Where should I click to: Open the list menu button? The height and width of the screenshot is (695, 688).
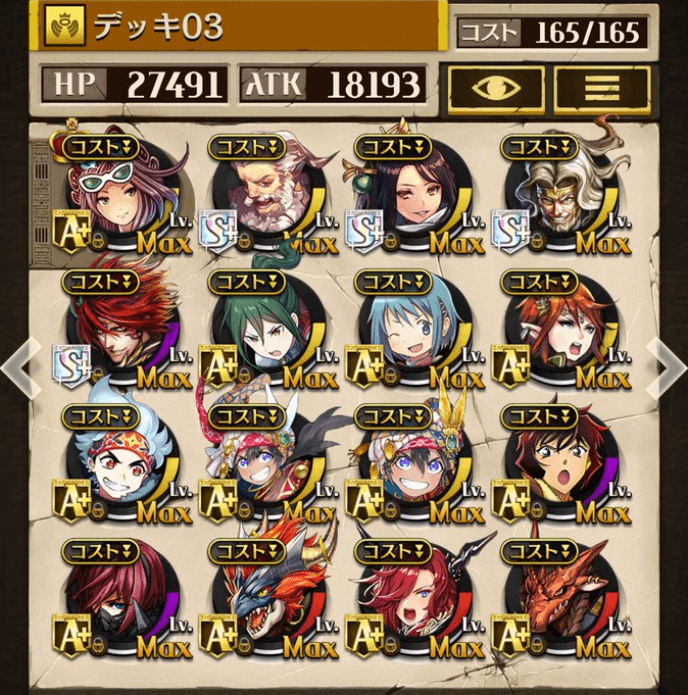[601, 88]
